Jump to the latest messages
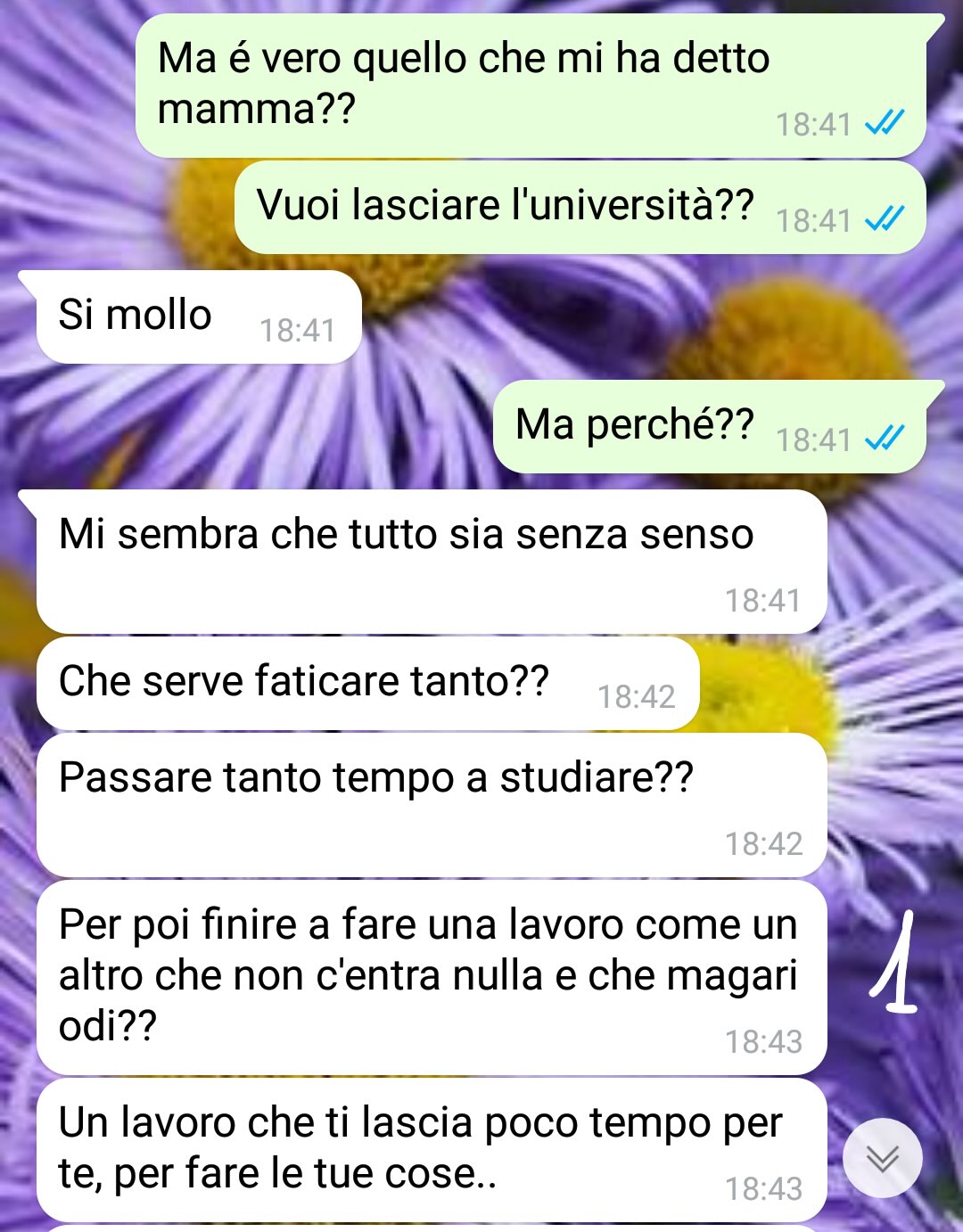The width and height of the screenshot is (963, 1232). (x=882, y=1157)
